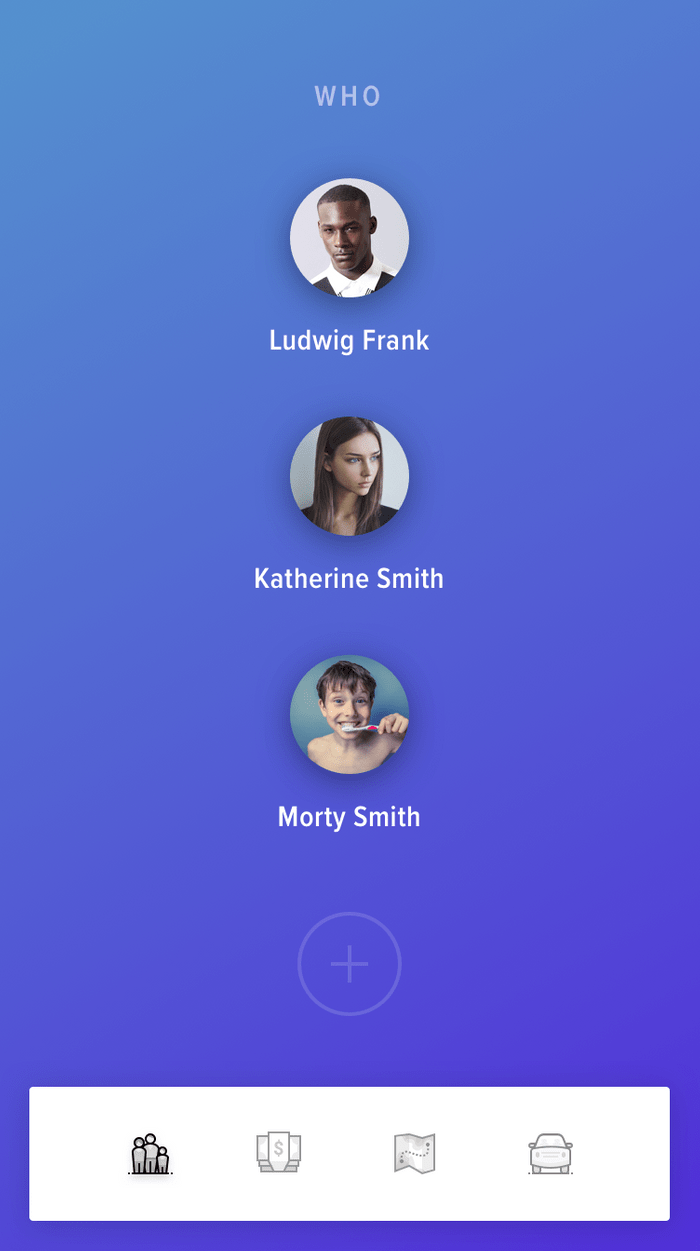Switch to the people tab
Image resolution: width=700 pixels, height=1251 pixels.
tap(150, 1154)
